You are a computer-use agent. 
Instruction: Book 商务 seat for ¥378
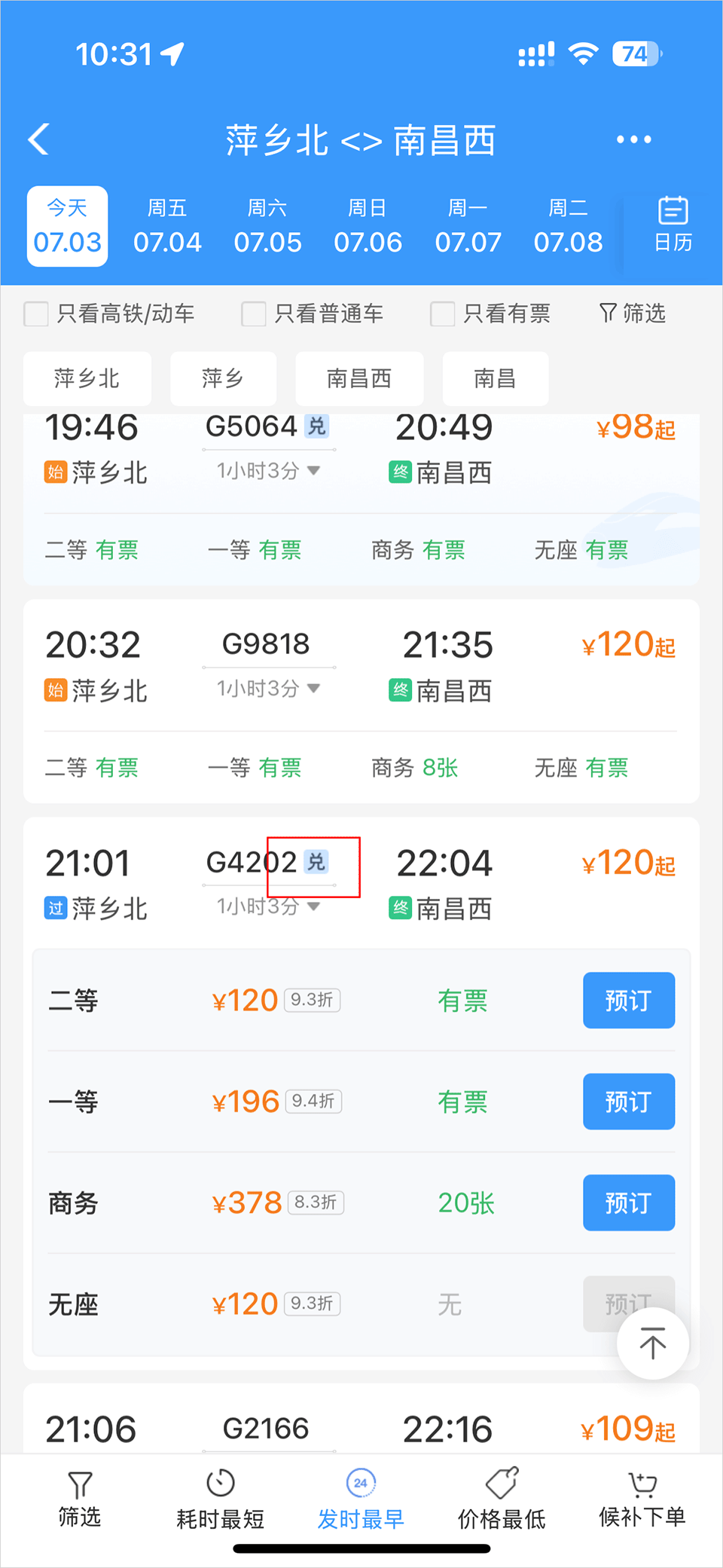point(628,1203)
